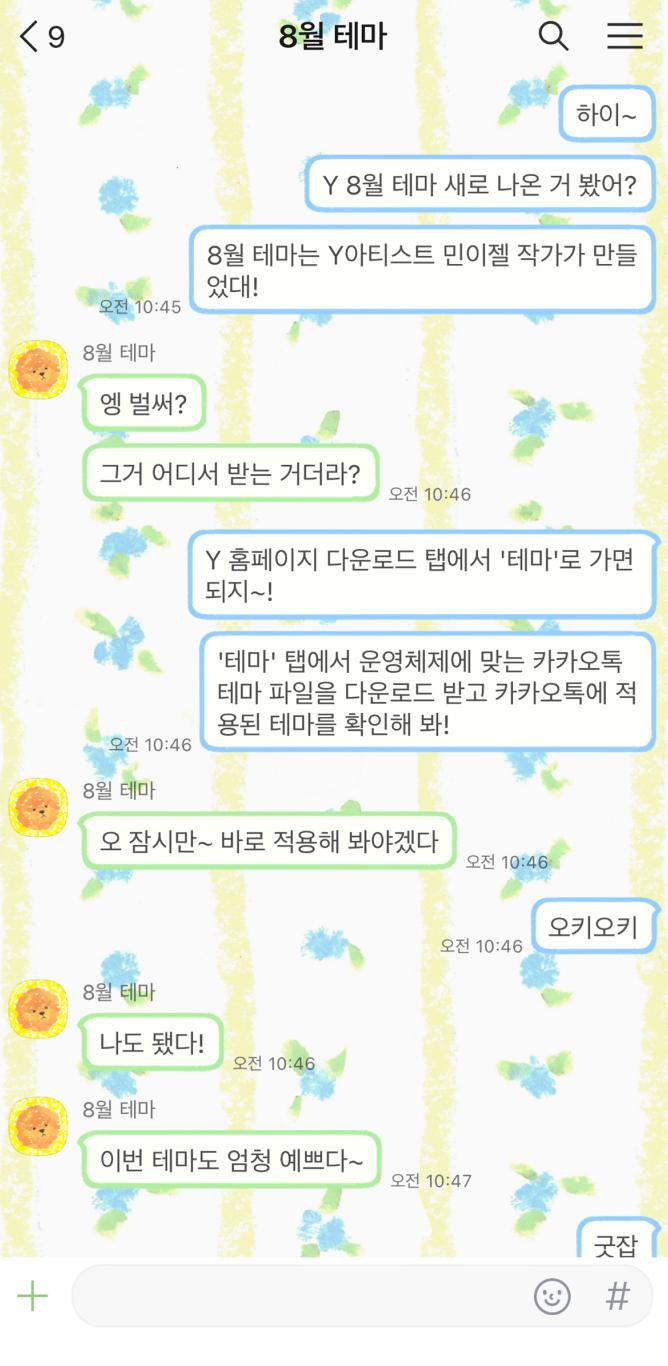
Task: Open the plus attachment menu
Action: (x=32, y=1297)
